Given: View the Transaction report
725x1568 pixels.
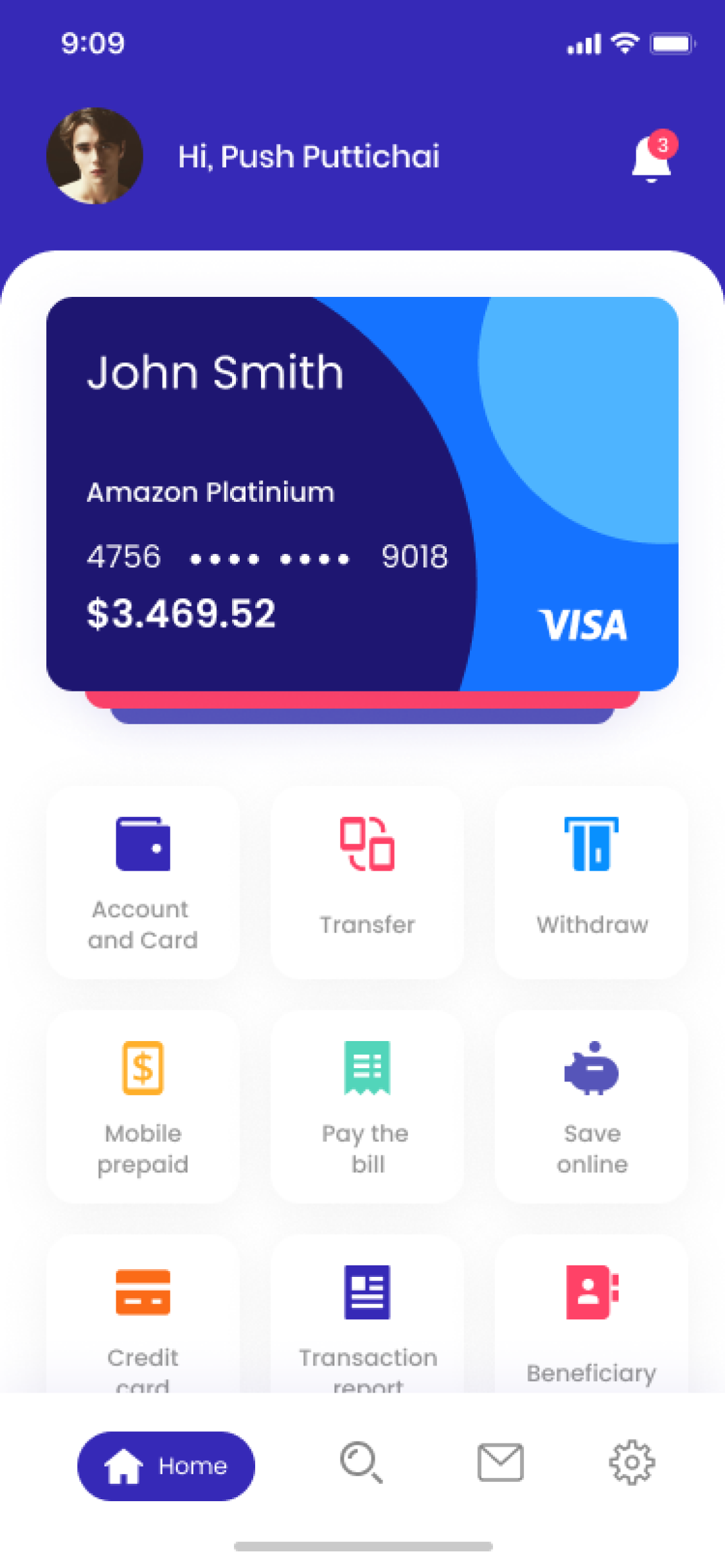Looking at the screenshot, I should pos(367,1317).
